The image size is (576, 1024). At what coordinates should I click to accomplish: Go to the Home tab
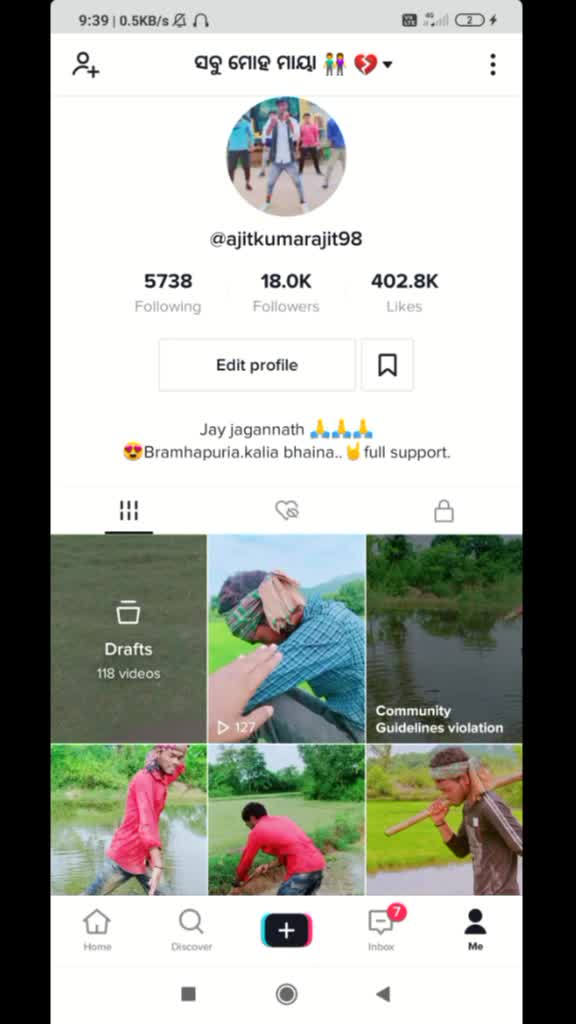(97, 930)
